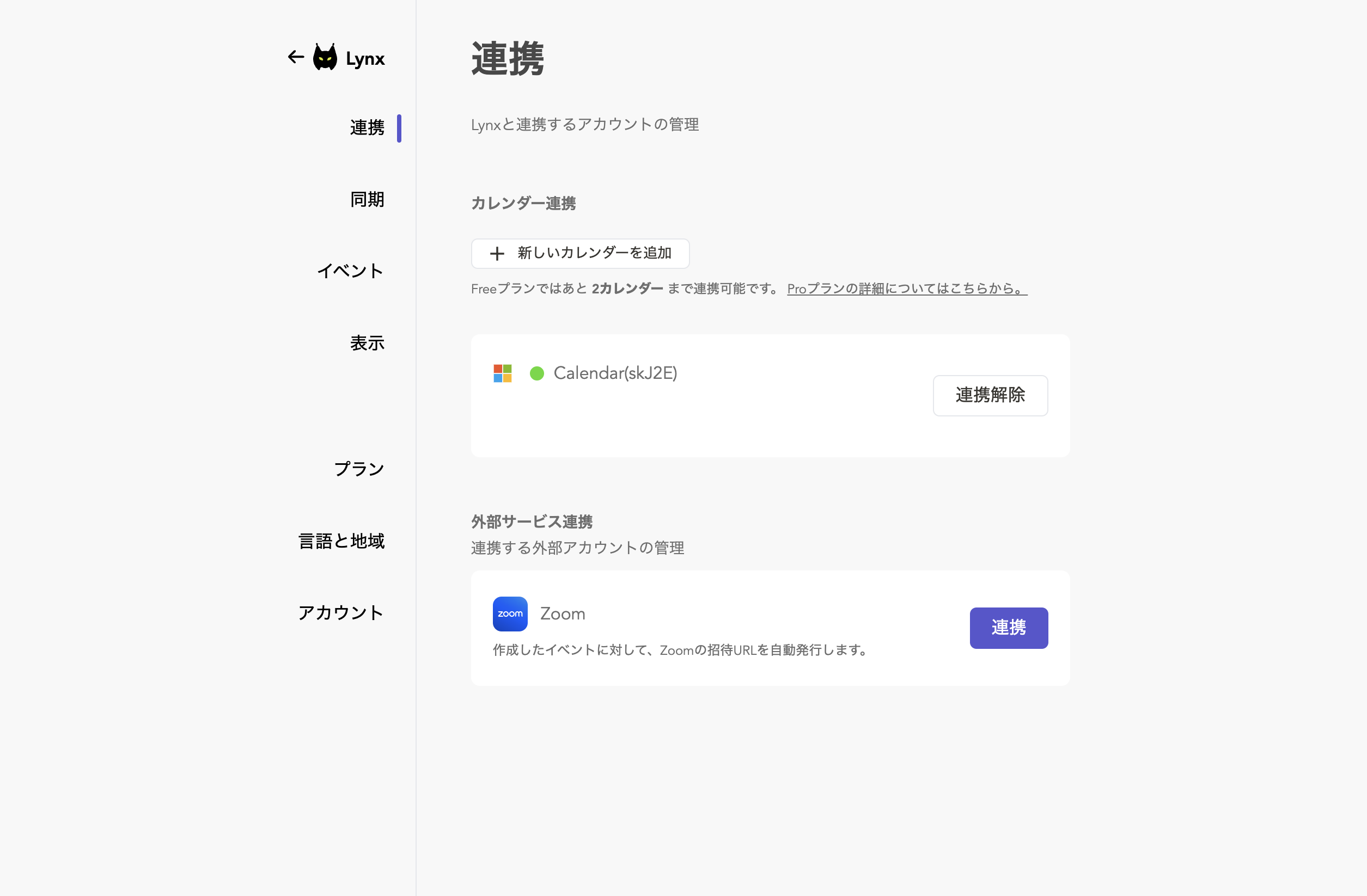Open the プラン page
Screen dimensions: 1367x896
tap(359, 469)
